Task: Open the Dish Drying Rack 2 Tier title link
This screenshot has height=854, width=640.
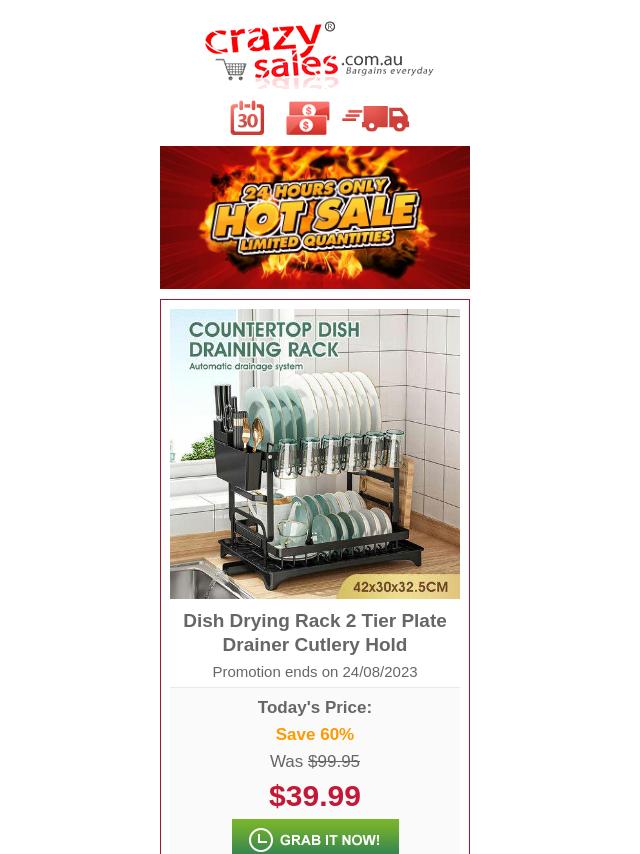Action: (x=315, y=632)
